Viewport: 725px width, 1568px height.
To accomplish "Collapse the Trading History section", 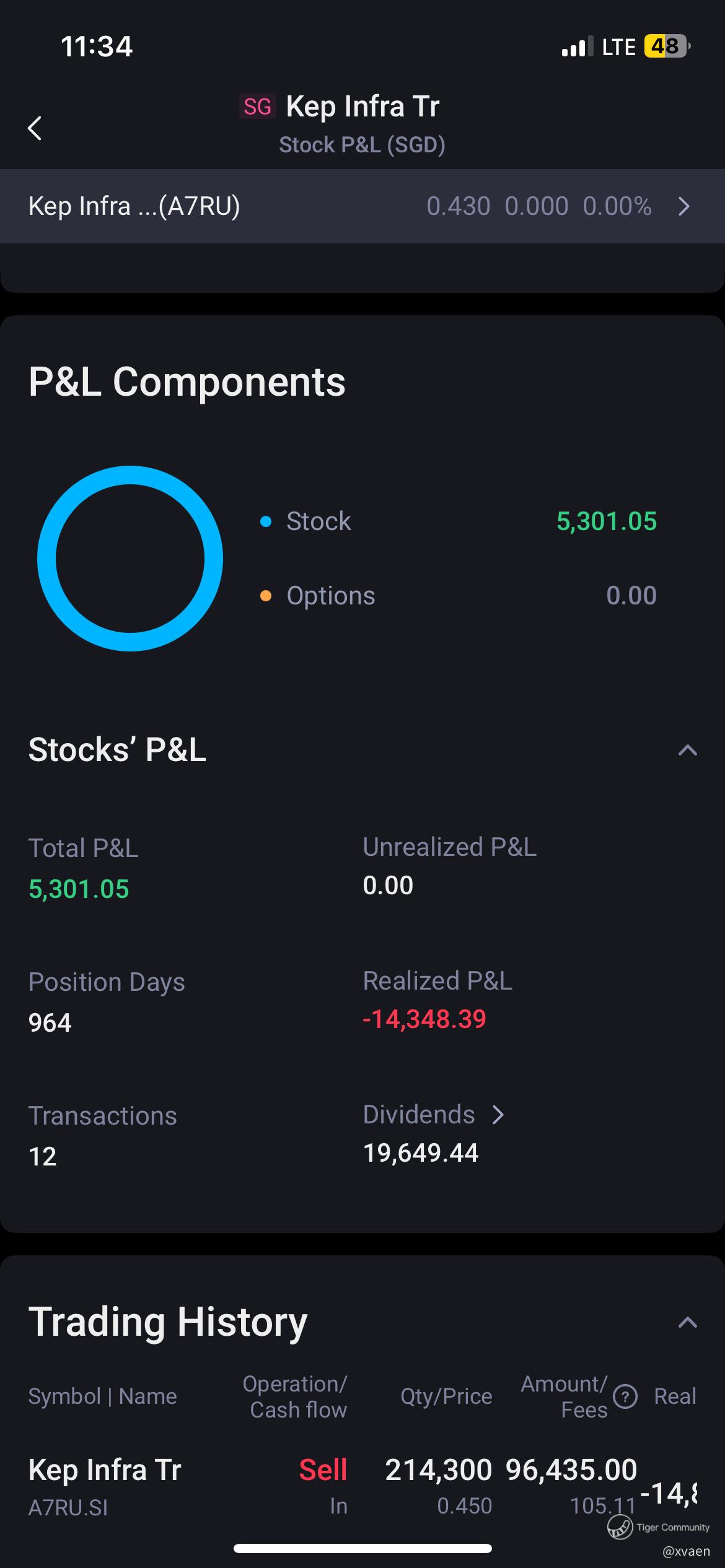I will coord(687,1323).
